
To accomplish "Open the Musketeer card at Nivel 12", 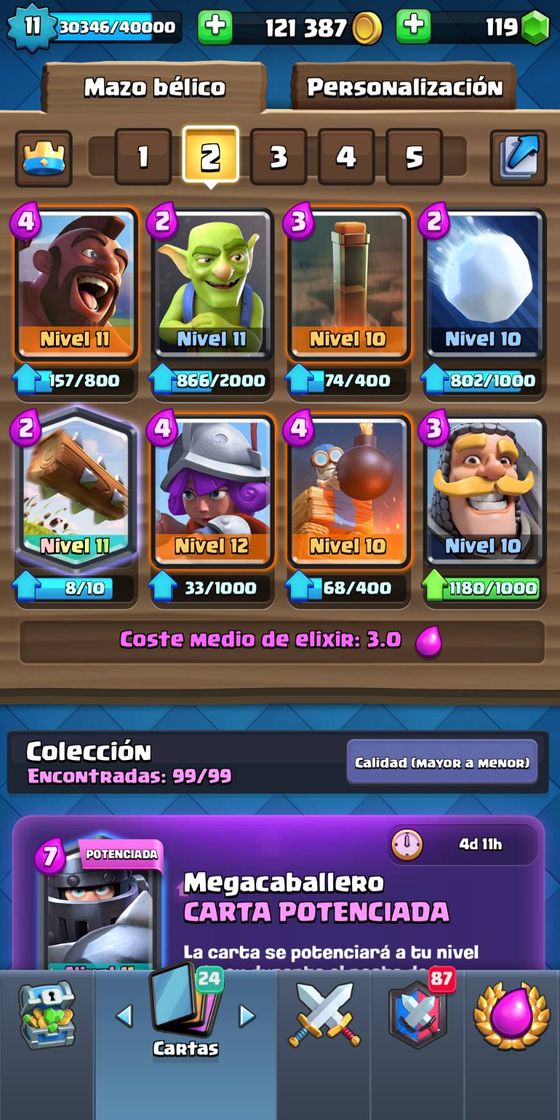I will (x=212, y=491).
